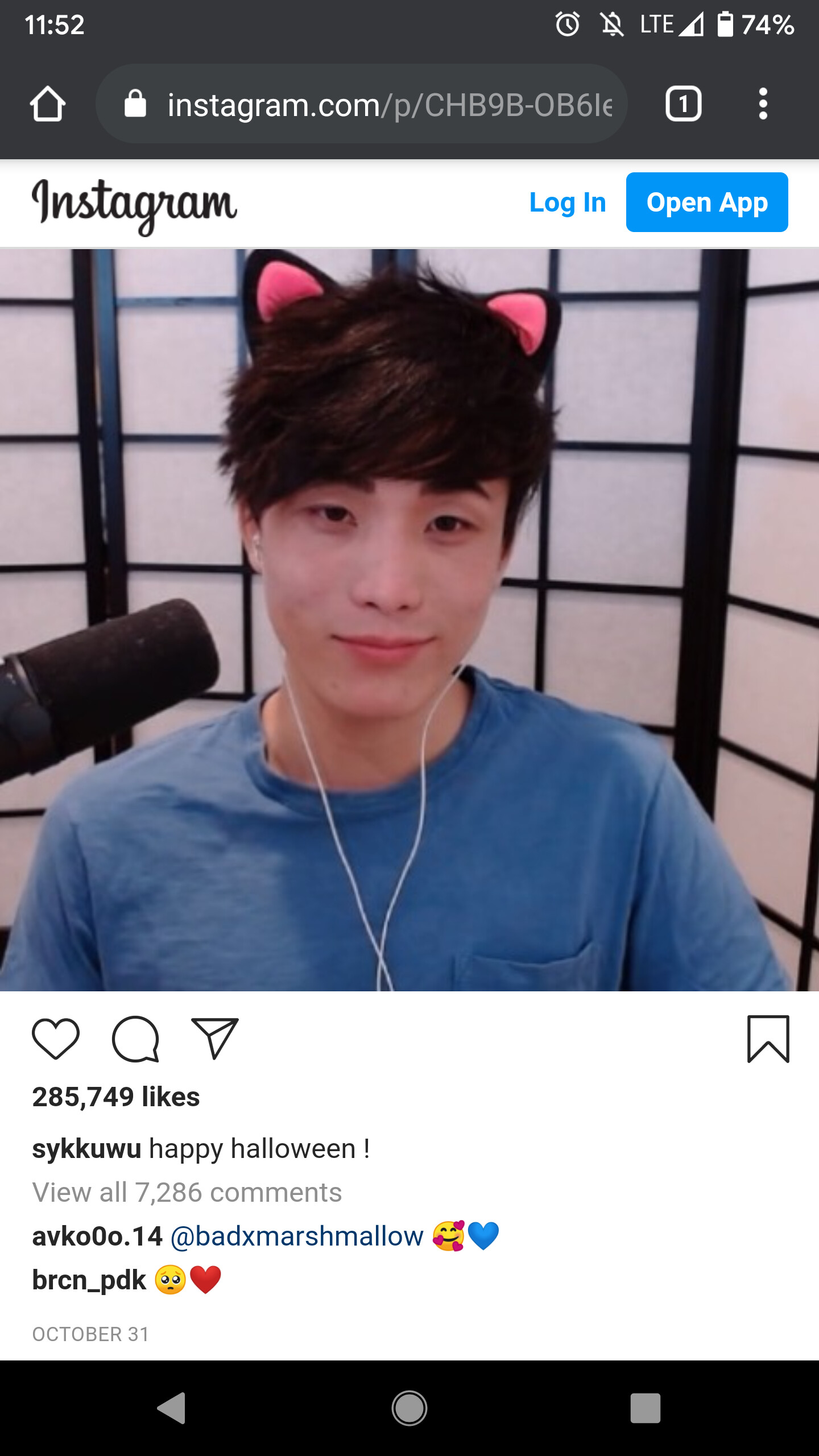Image resolution: width=819 pixels, height=1456 pixels.
Task: Share the post via the paper plane icon
Action: [x=215, y=1039]
